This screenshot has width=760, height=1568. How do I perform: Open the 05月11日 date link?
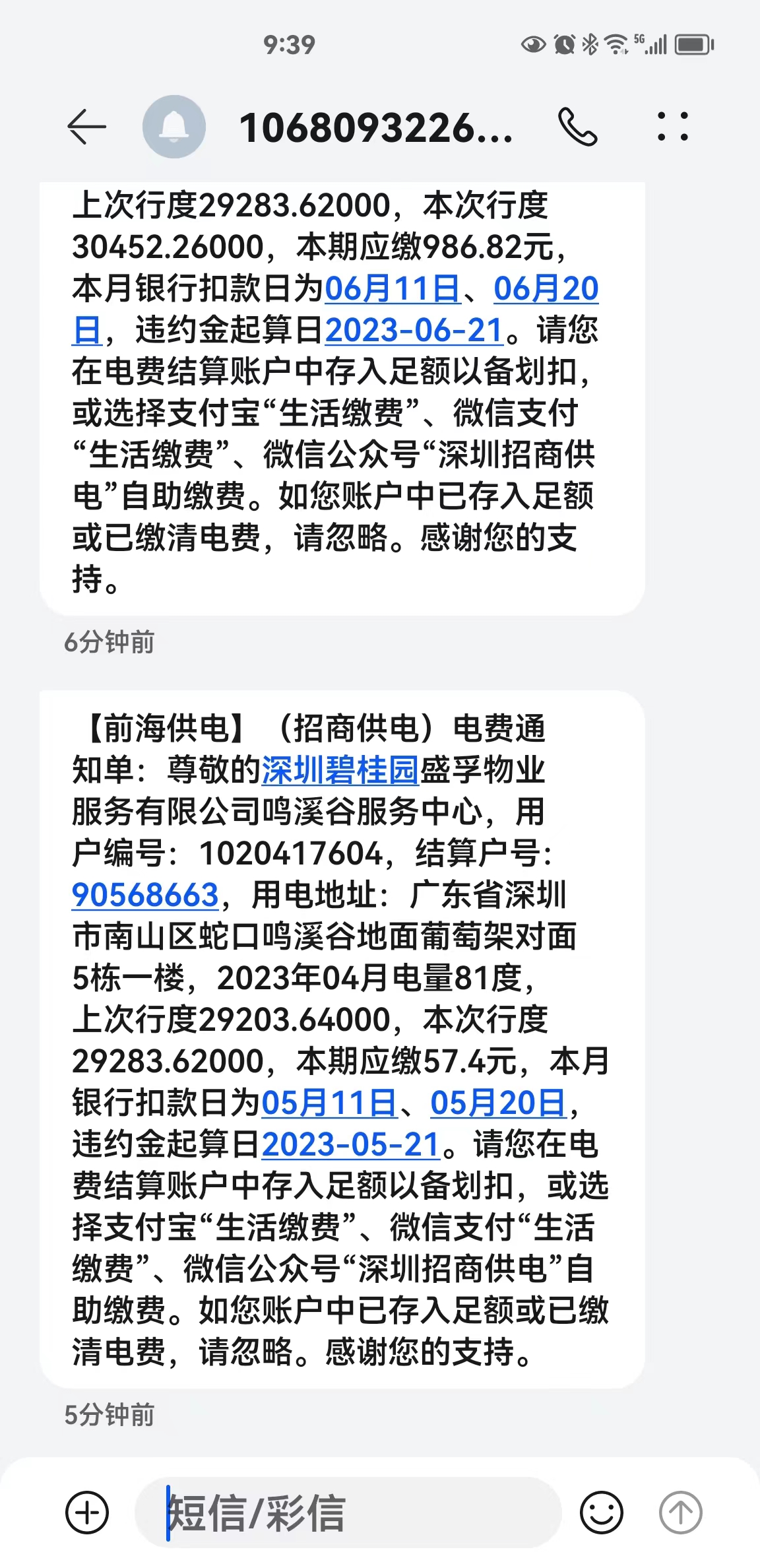click(x=329, y=1103)
